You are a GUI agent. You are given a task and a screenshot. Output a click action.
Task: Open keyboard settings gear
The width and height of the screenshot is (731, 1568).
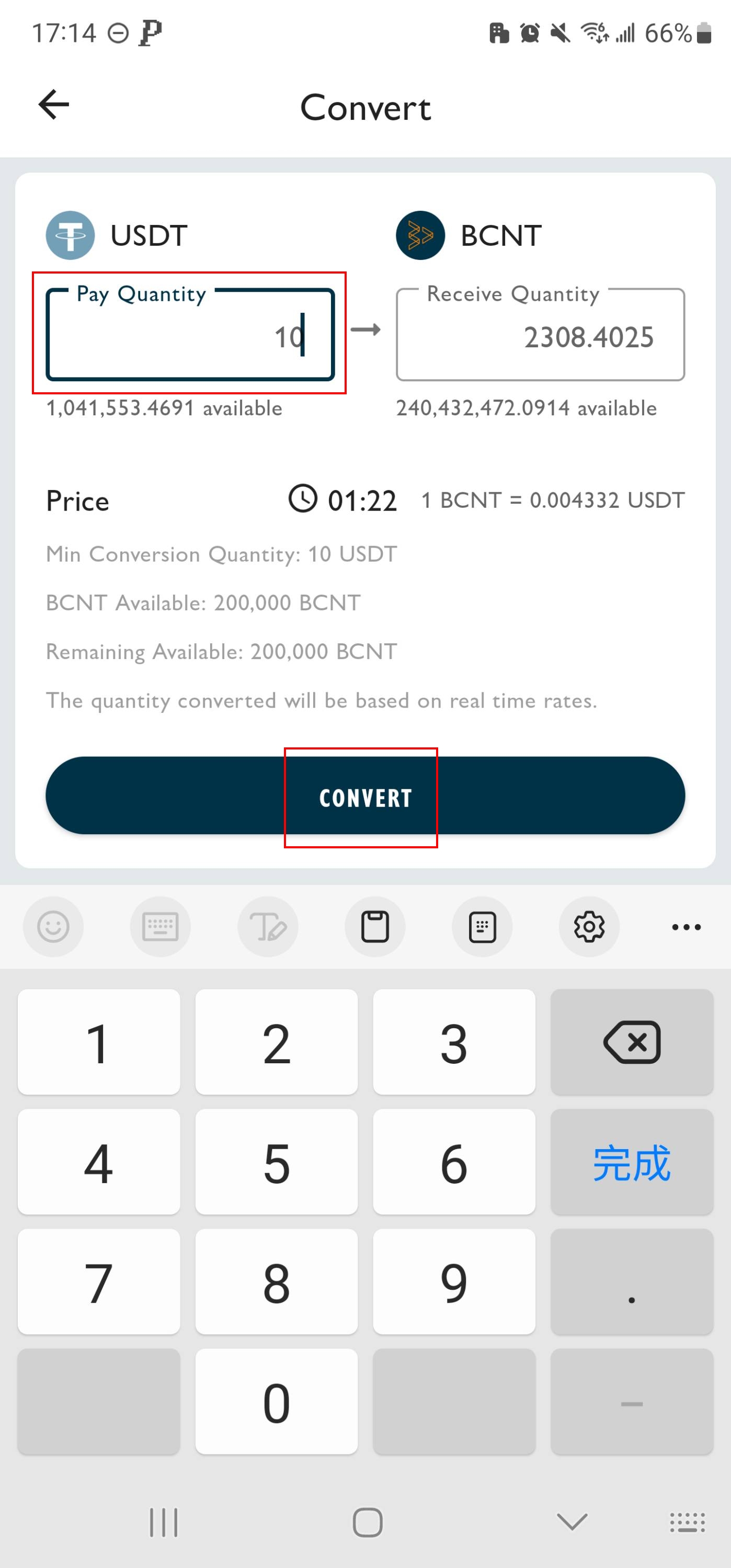click(589, 927)
